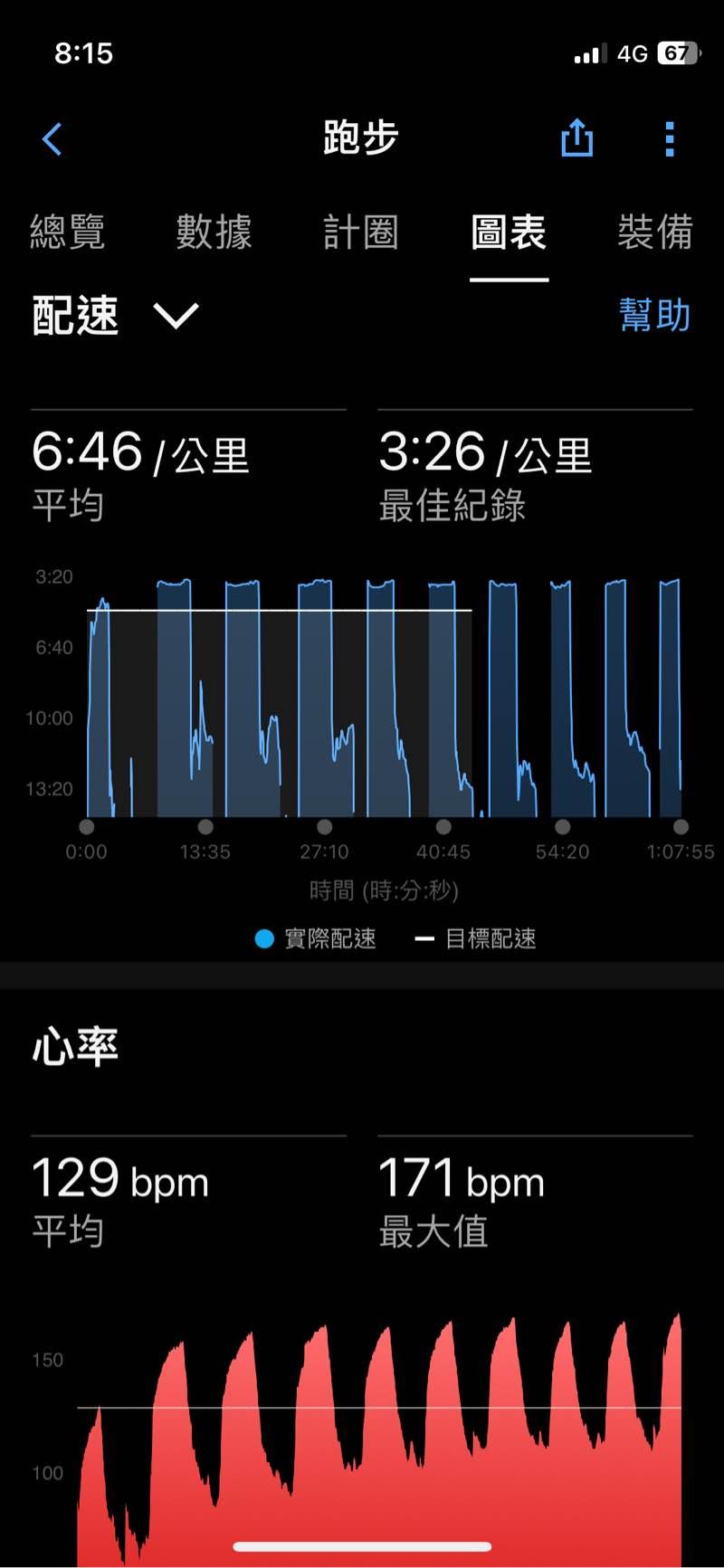Open the three-dot overflow menu
Image resolution: width=724 pixels, height=1568 pixels.
670,139
